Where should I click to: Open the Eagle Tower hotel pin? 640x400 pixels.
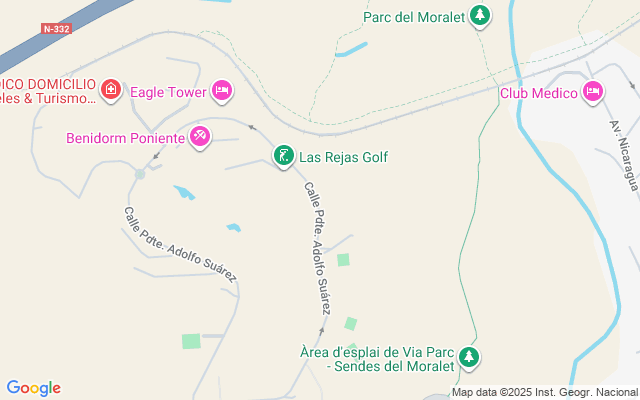click(223, 92)
